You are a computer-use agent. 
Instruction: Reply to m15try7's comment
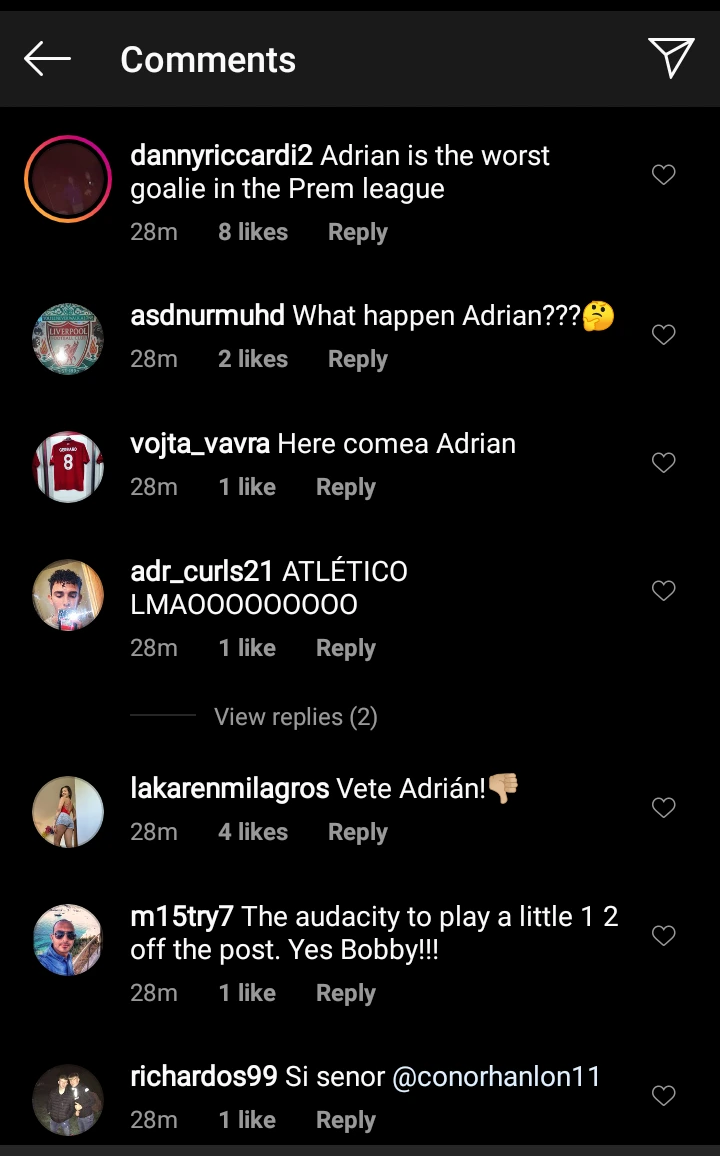[345, 993]
